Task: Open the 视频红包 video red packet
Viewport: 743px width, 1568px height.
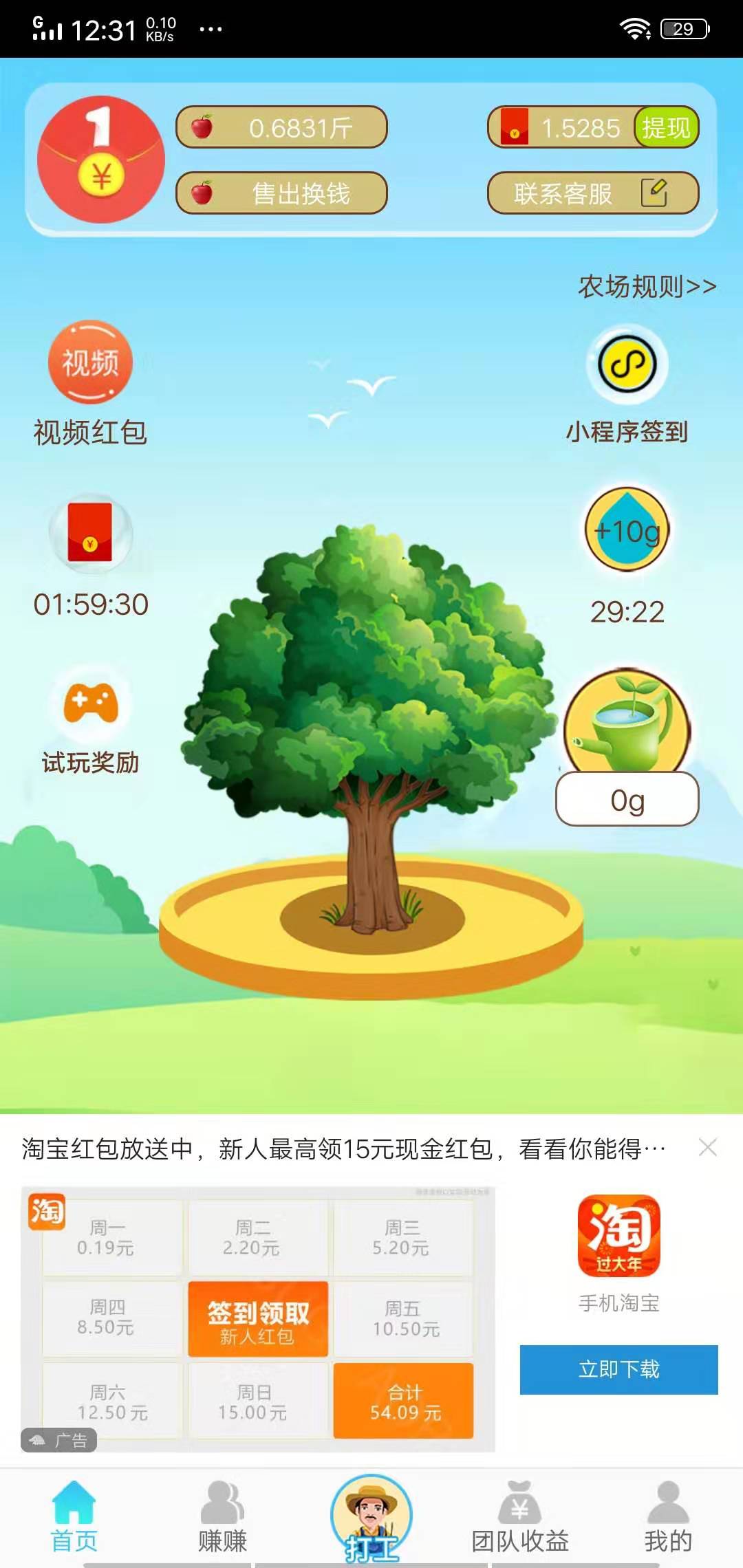Action: [89, 364]
